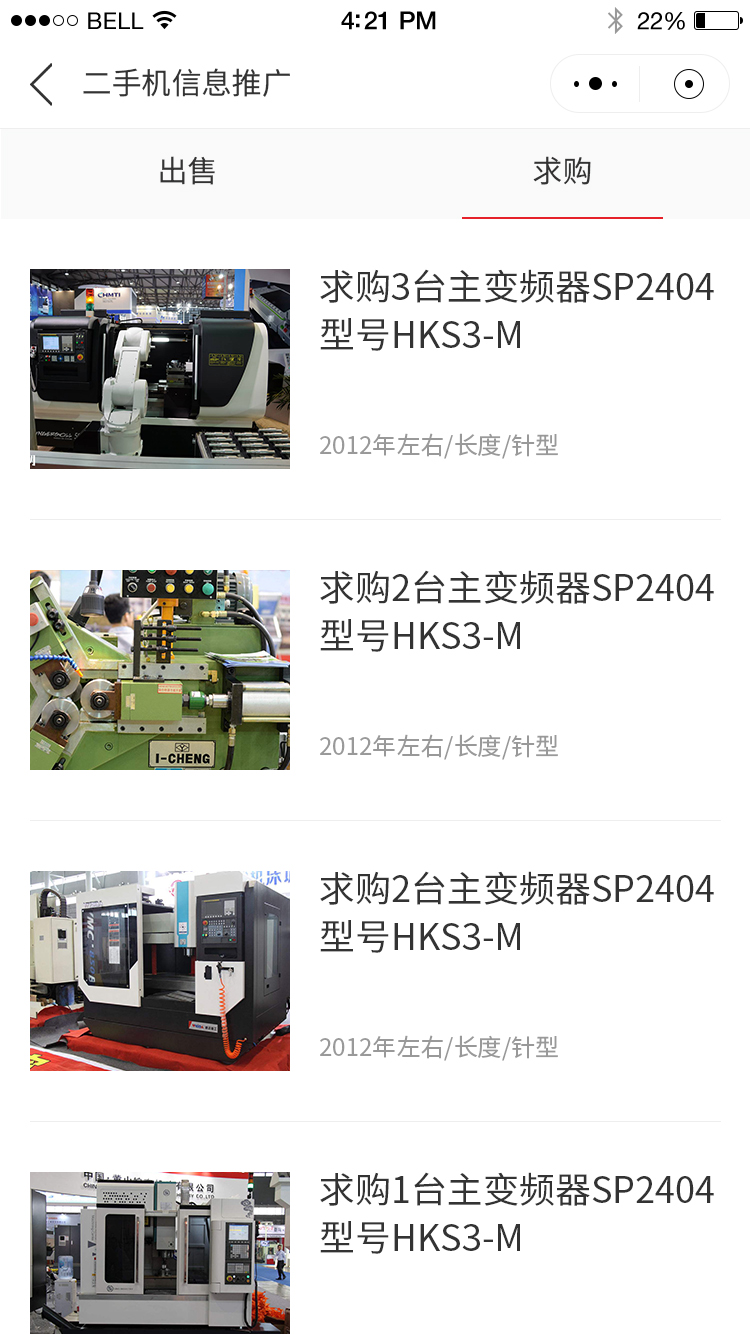Tap the lathe machine photo in first listing

pos(159,368)
